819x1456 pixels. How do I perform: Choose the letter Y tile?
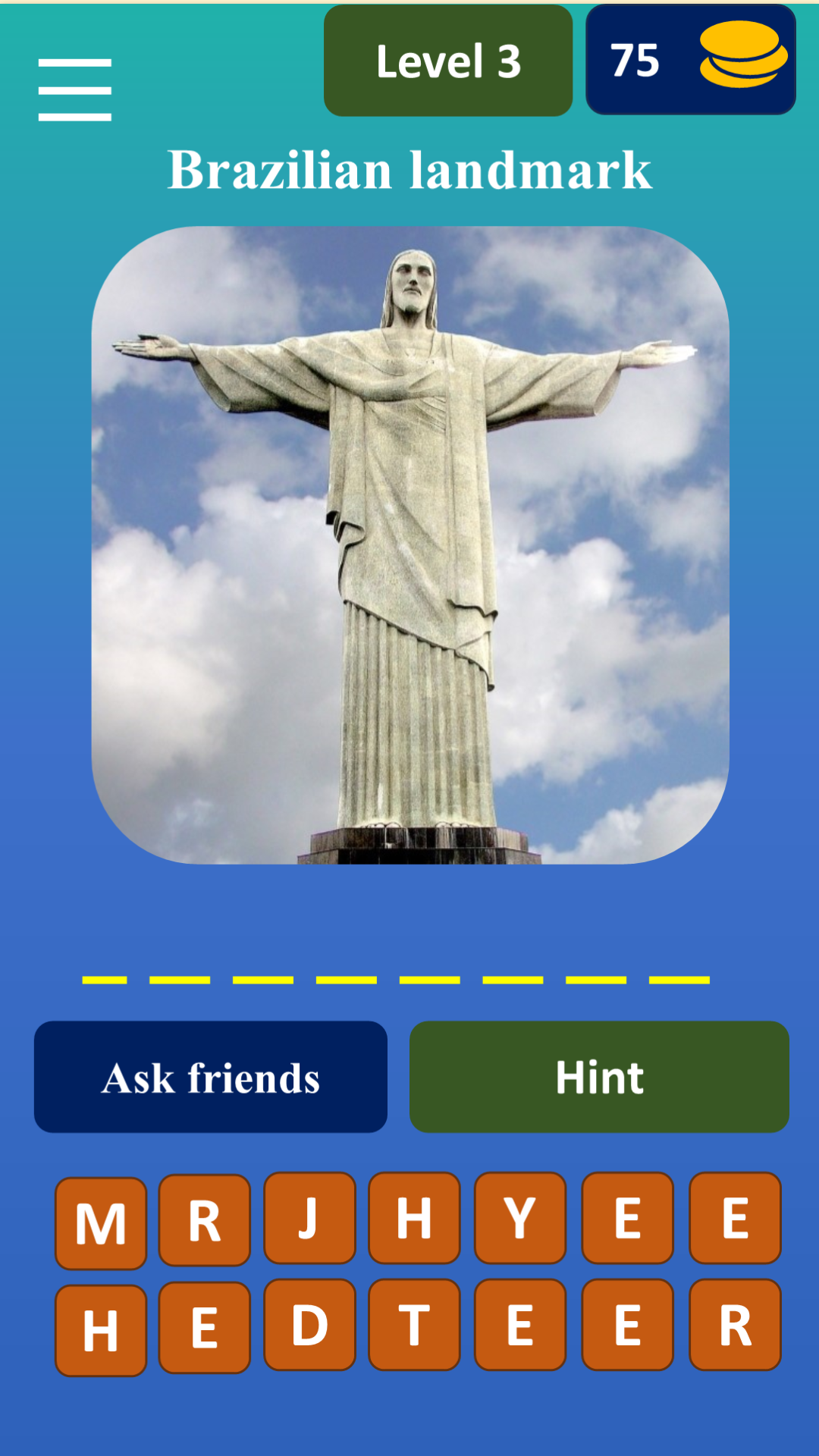click(520, 1219)
